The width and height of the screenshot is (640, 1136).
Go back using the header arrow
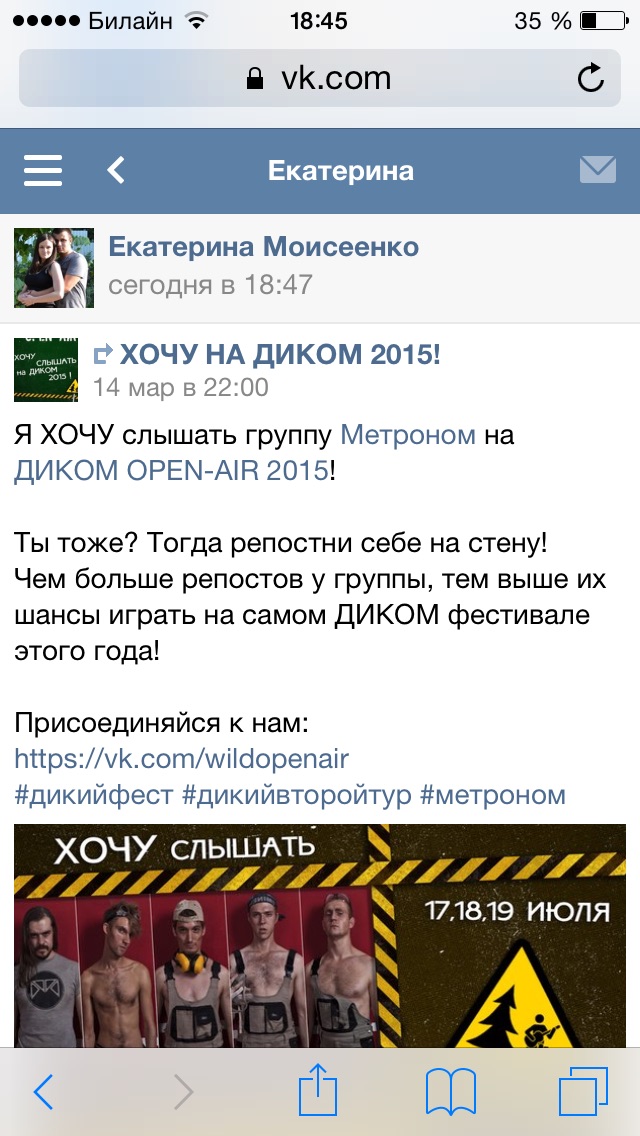(116, 170)
